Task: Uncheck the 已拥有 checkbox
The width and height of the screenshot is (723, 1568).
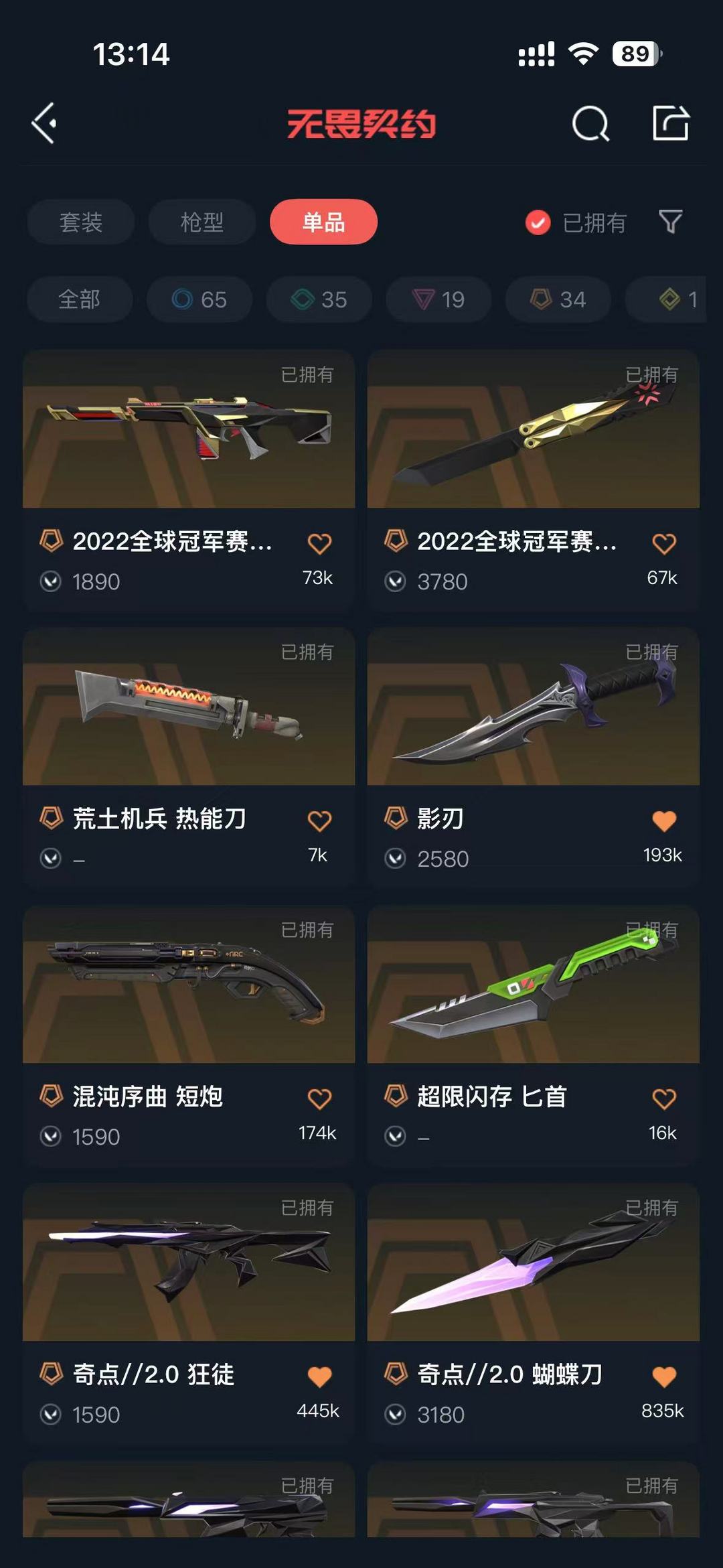Action: (538, 222)
